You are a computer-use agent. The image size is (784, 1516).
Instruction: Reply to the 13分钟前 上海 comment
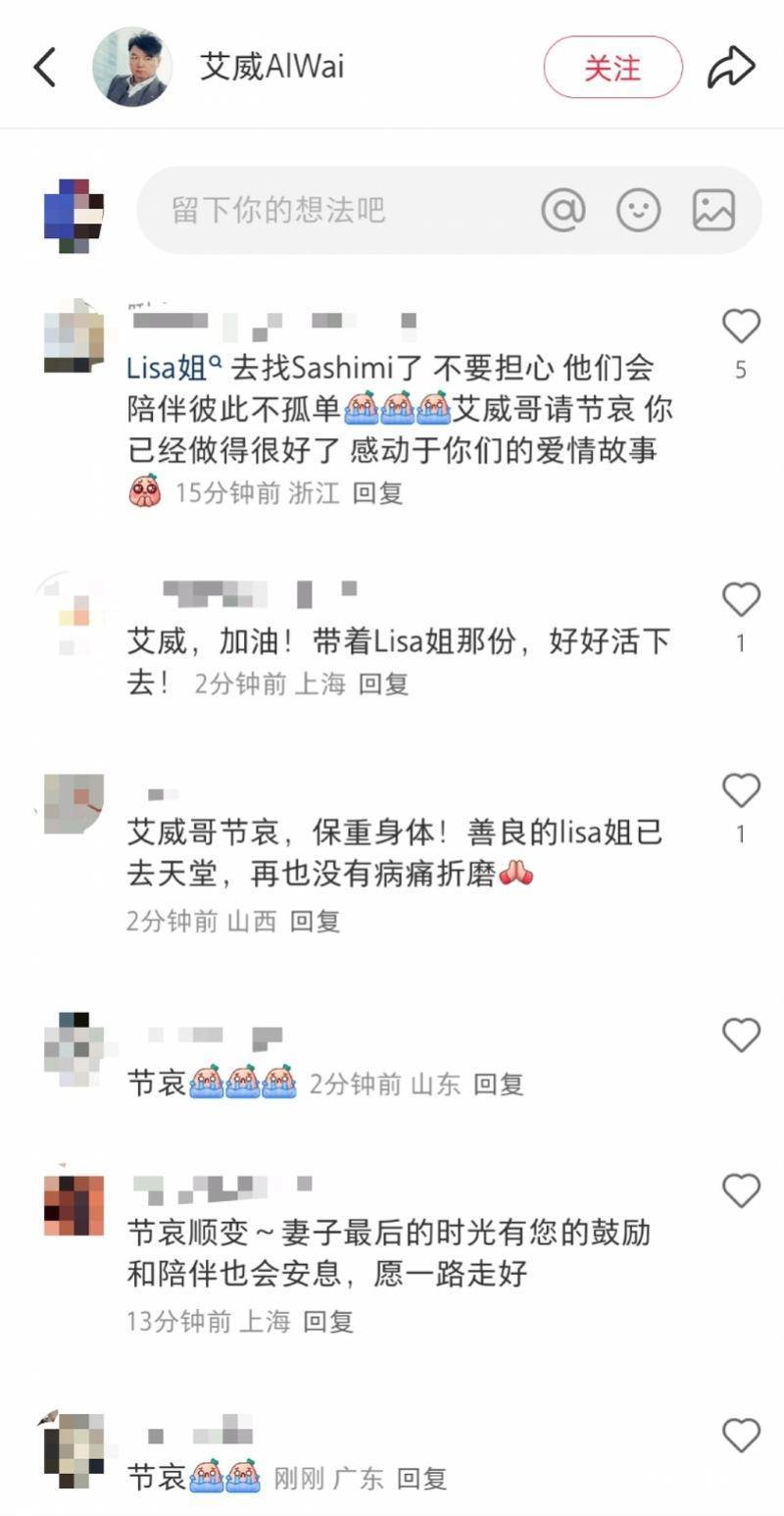(x=327, y=1321)
